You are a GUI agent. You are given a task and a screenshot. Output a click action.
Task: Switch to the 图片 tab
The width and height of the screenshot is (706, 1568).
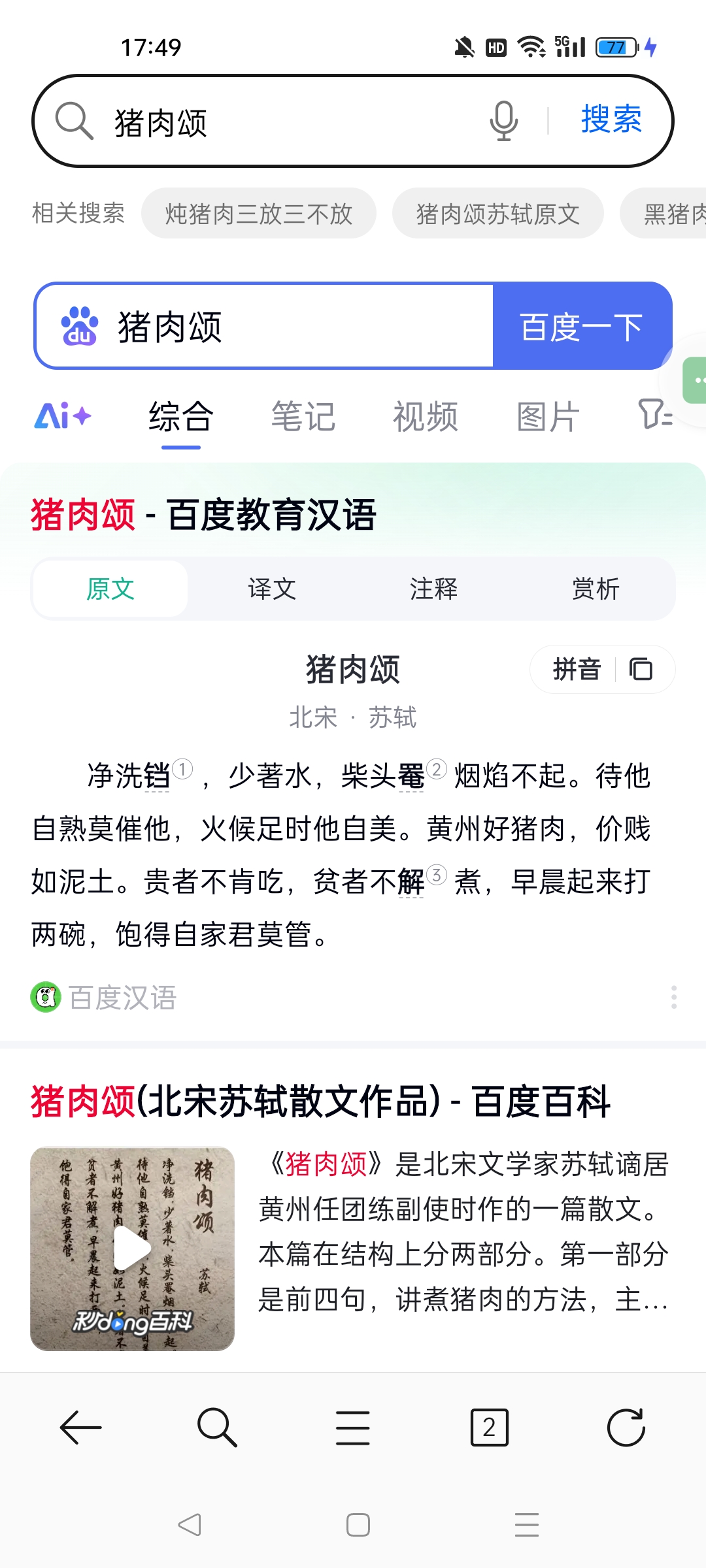tap(548, 417)
